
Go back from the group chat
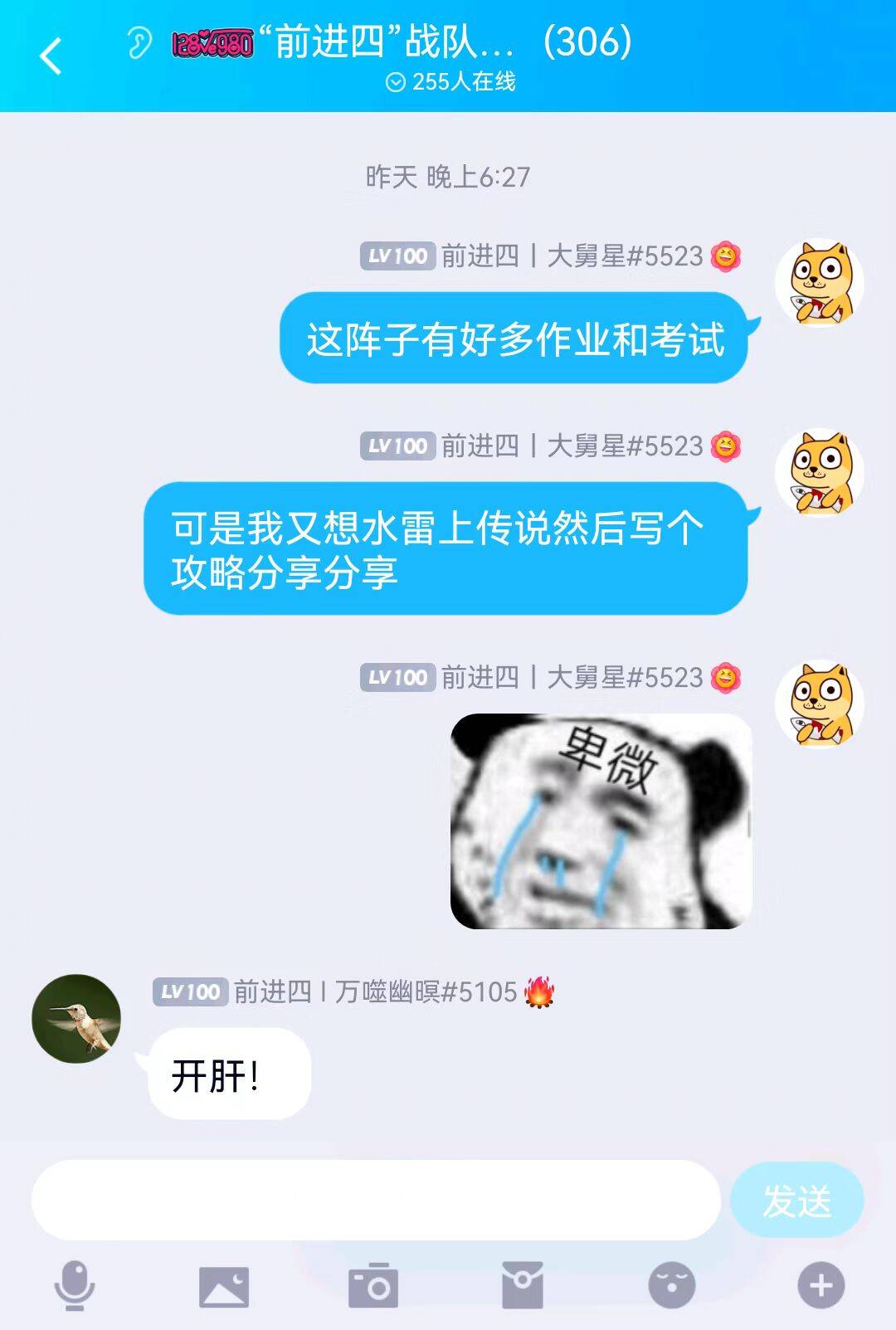(51, 56)
